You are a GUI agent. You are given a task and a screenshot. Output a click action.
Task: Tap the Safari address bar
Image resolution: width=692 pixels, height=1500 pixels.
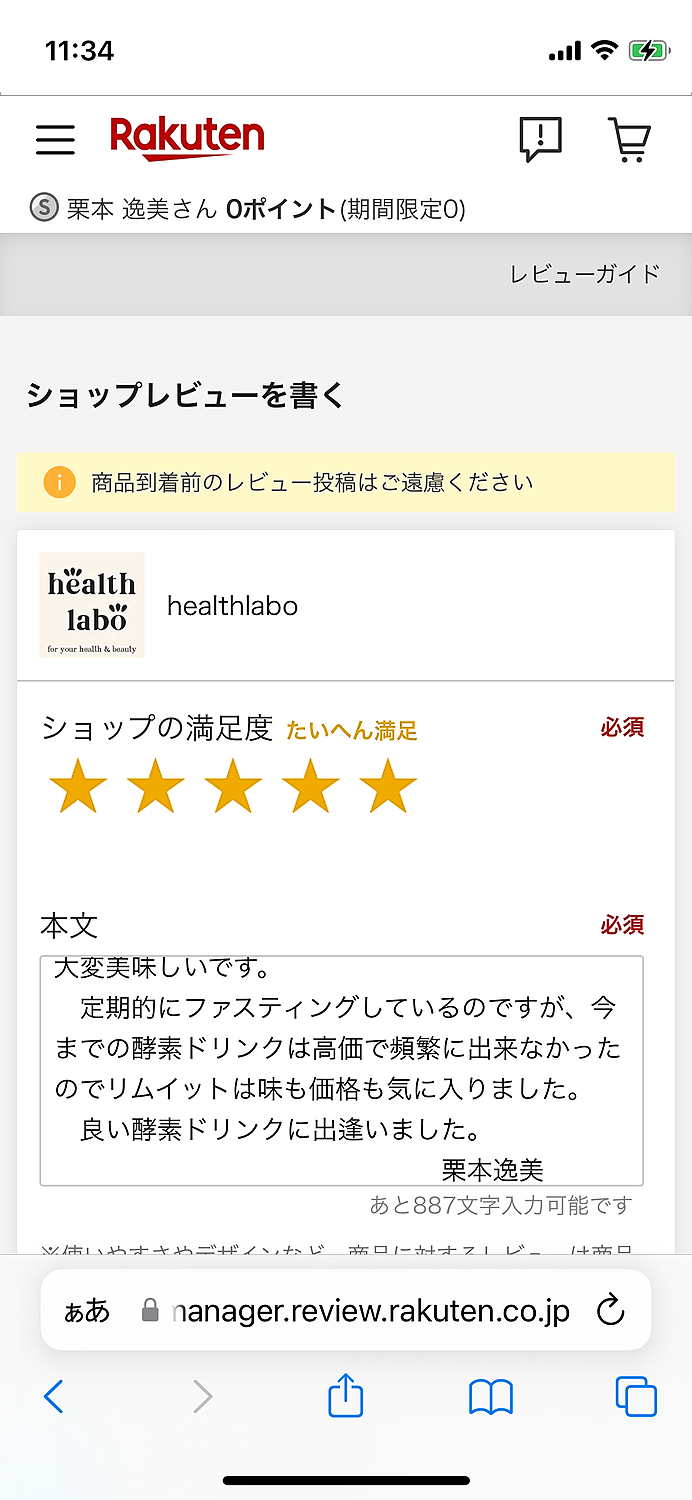[x=346, y=1310]
